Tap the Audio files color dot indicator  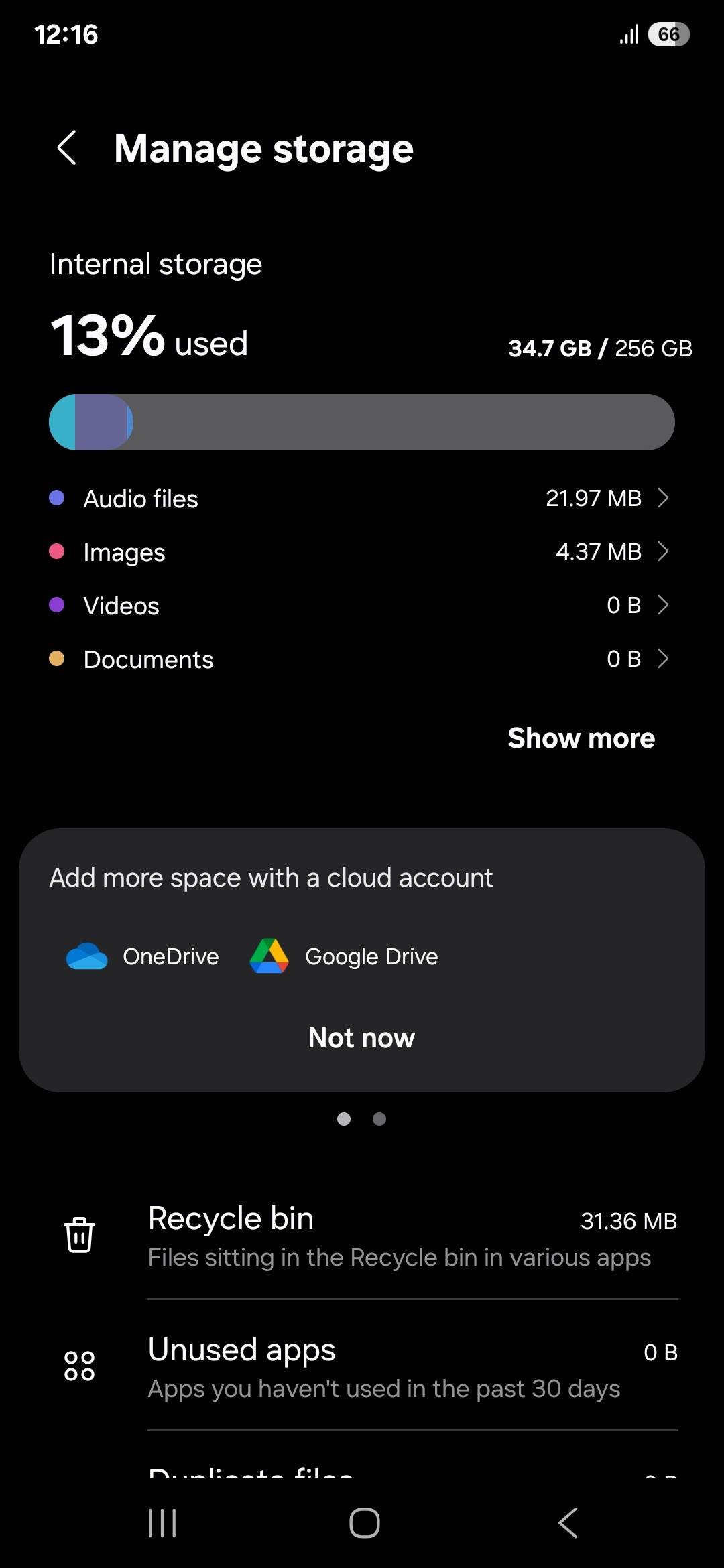(56, 498)
